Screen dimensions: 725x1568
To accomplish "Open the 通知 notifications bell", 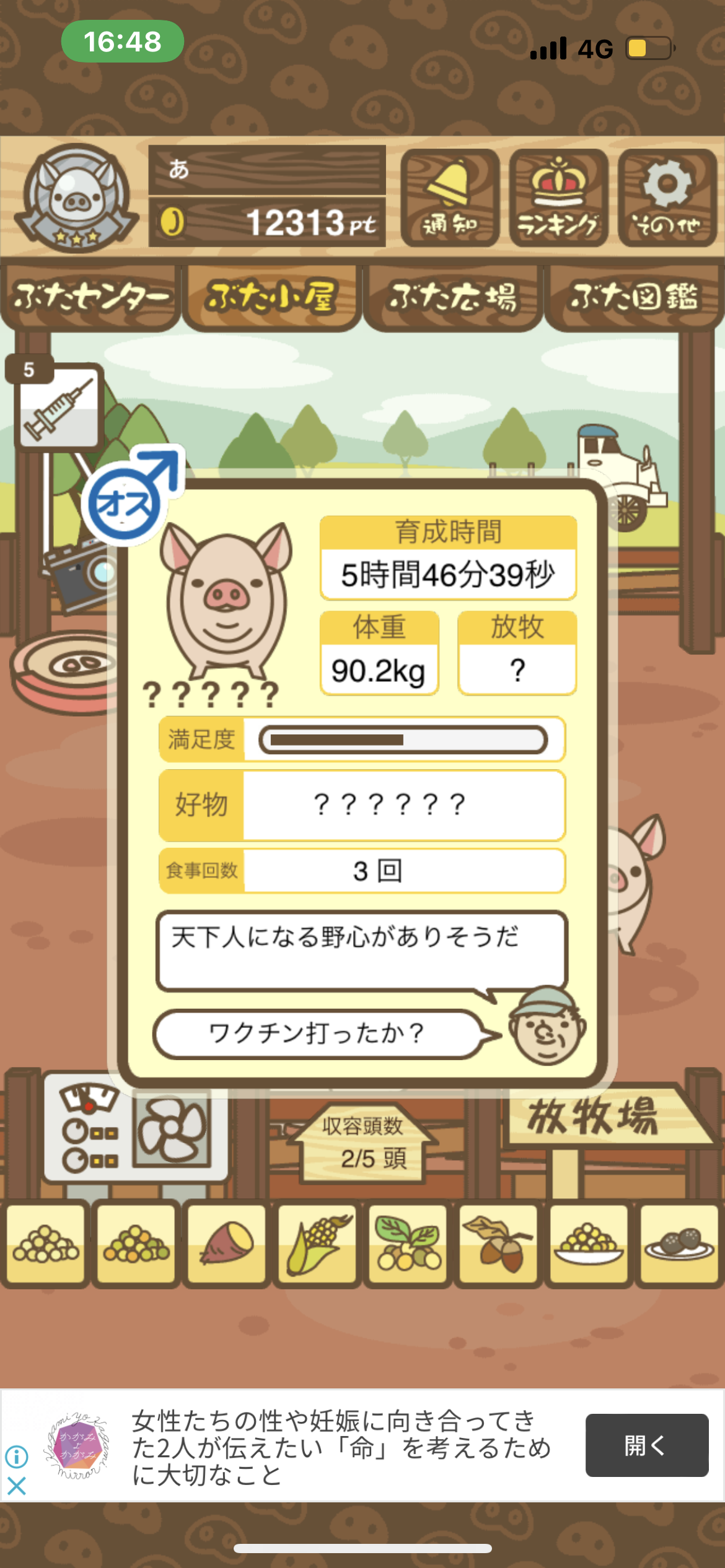I will pos(450,198).
